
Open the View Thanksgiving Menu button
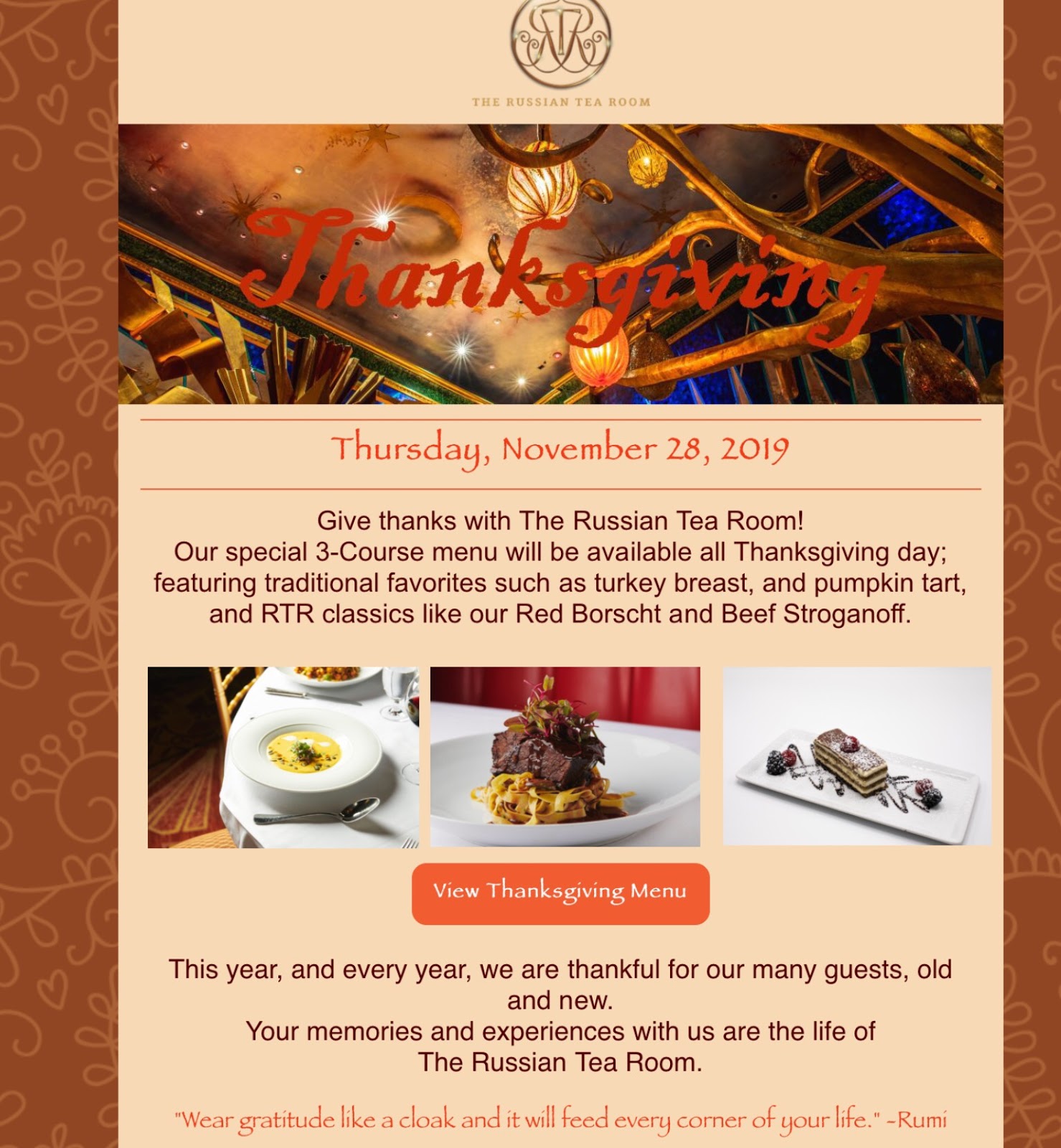click(560, 893)
